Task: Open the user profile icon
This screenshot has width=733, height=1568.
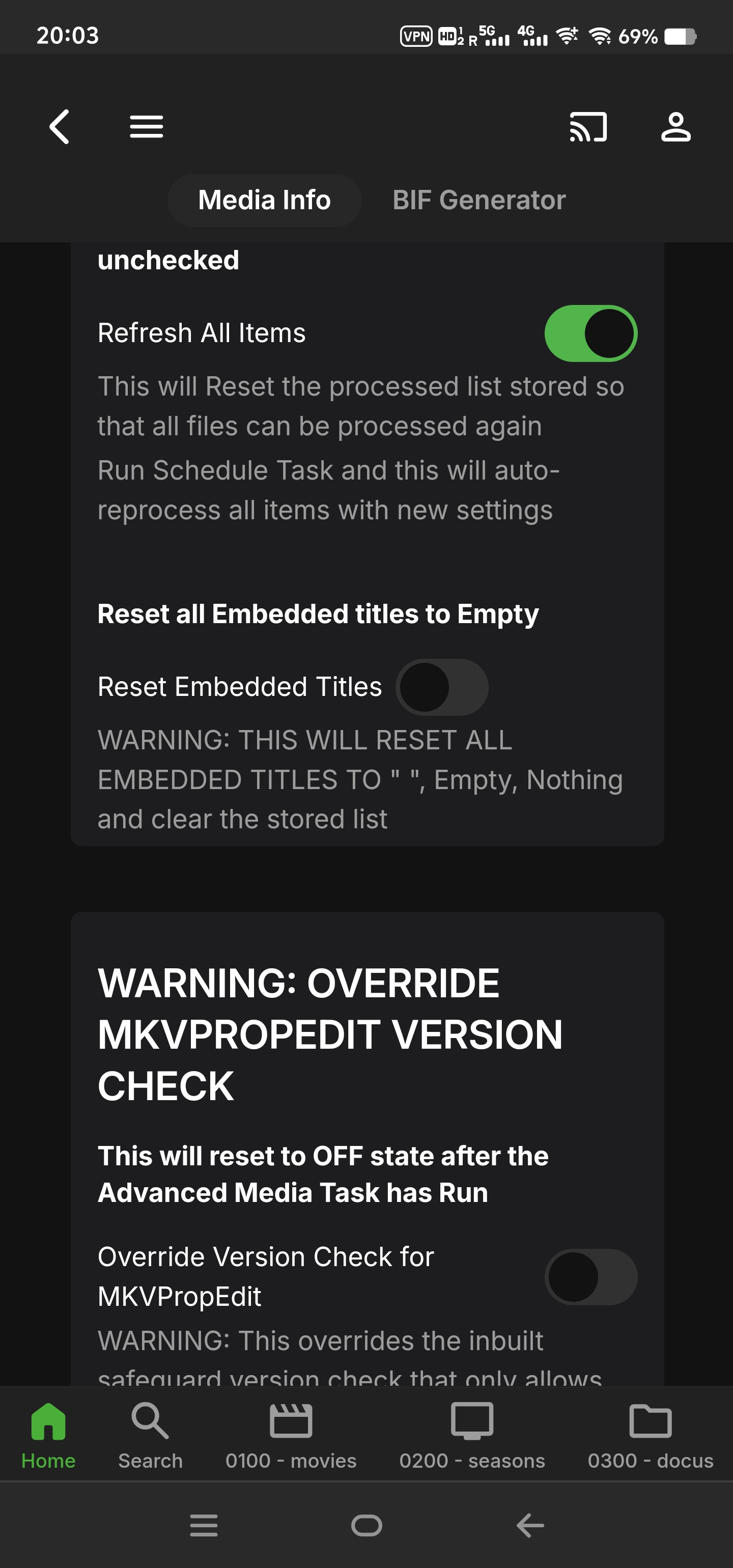Action: point(676,127)
